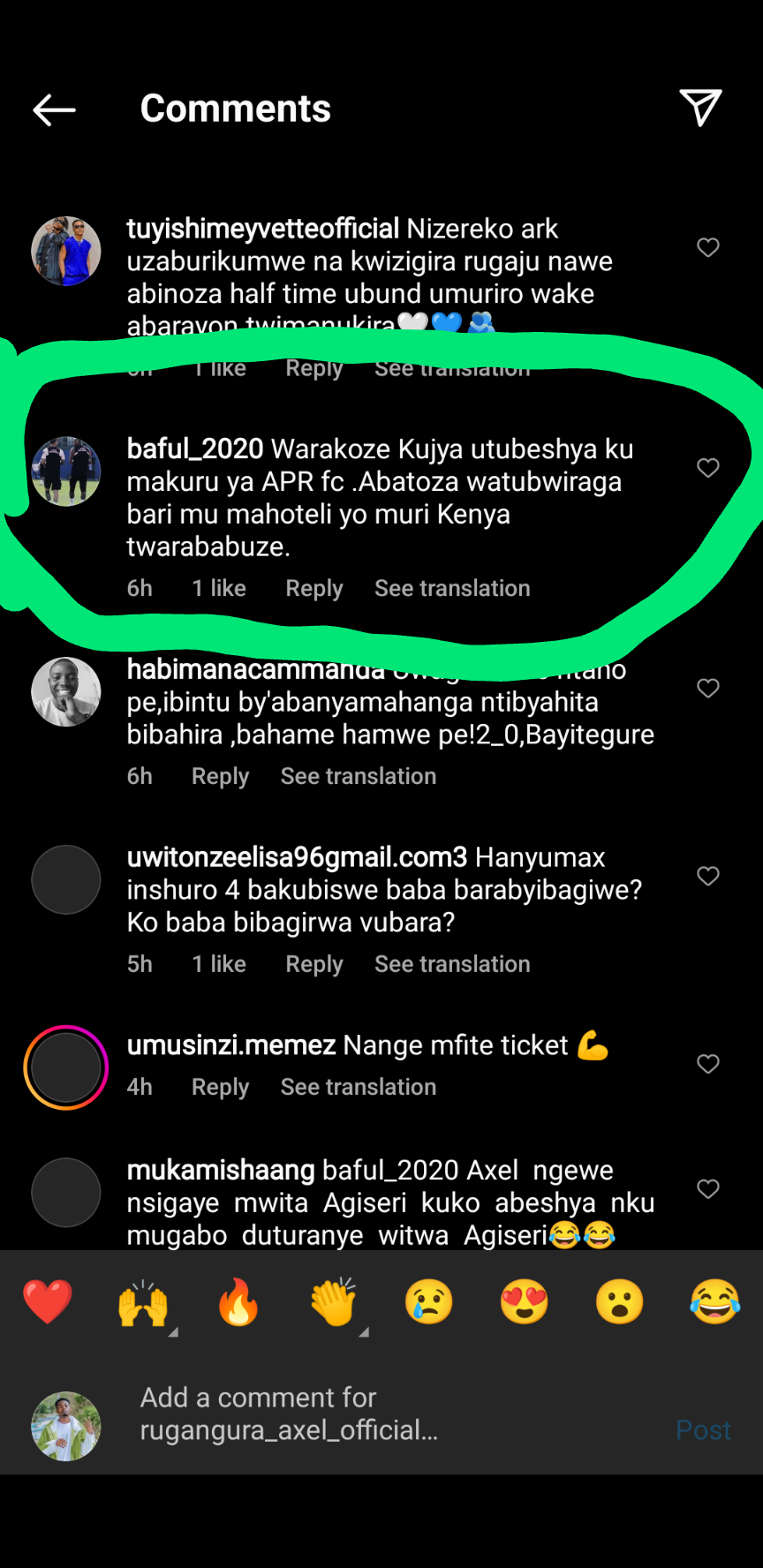Go back from Comments
The image size is (763, 1568).
[x=55, y=109]
